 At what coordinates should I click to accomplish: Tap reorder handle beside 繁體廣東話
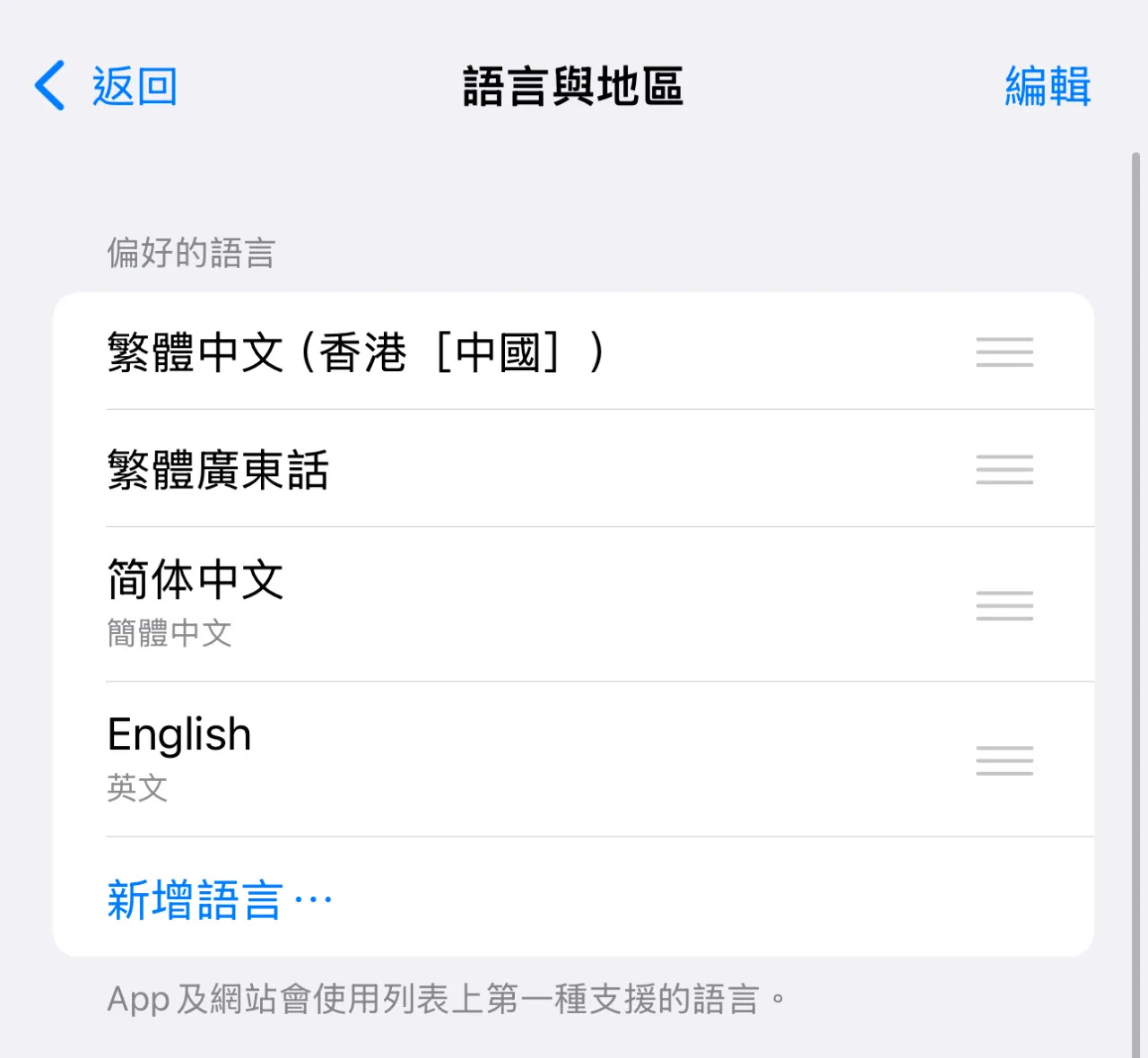(1004, 469)
